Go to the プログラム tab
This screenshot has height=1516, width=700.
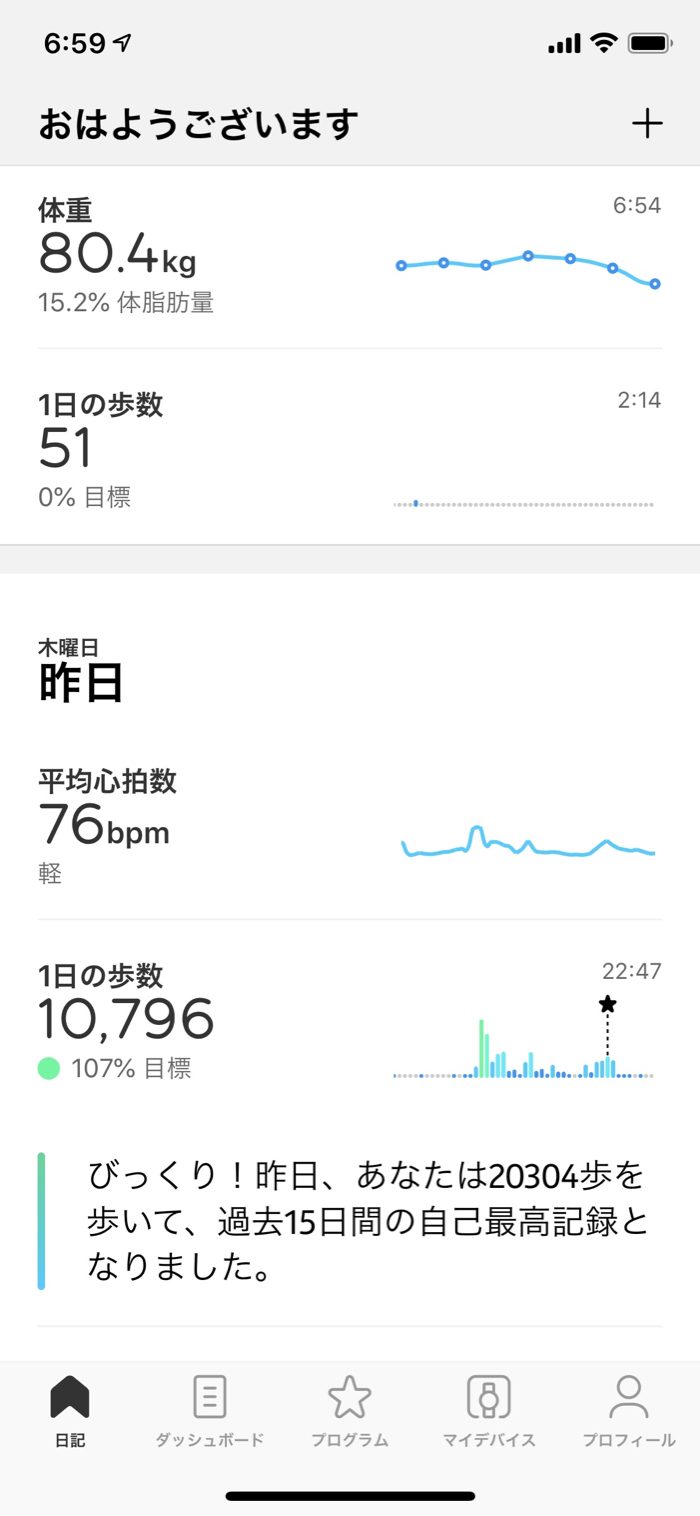[x=349, y=1412]
